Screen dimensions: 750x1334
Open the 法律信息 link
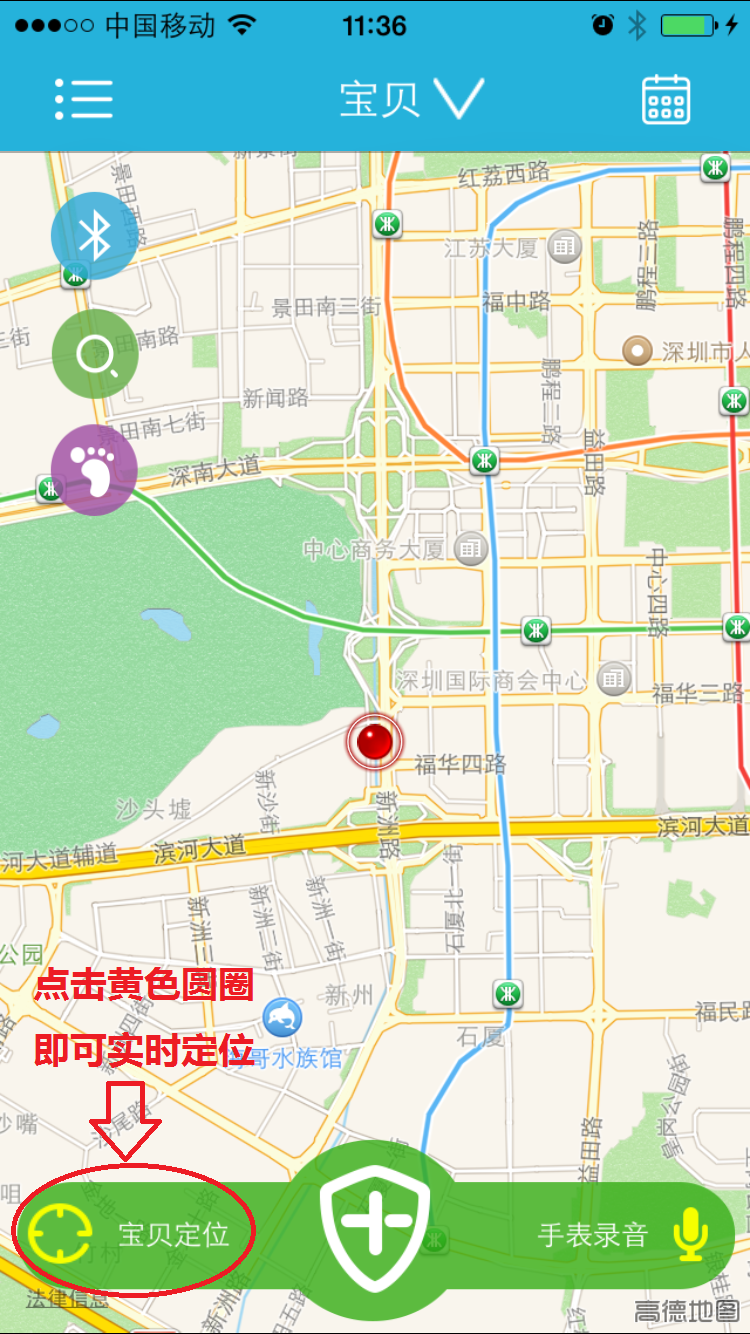coord(67,1298)
